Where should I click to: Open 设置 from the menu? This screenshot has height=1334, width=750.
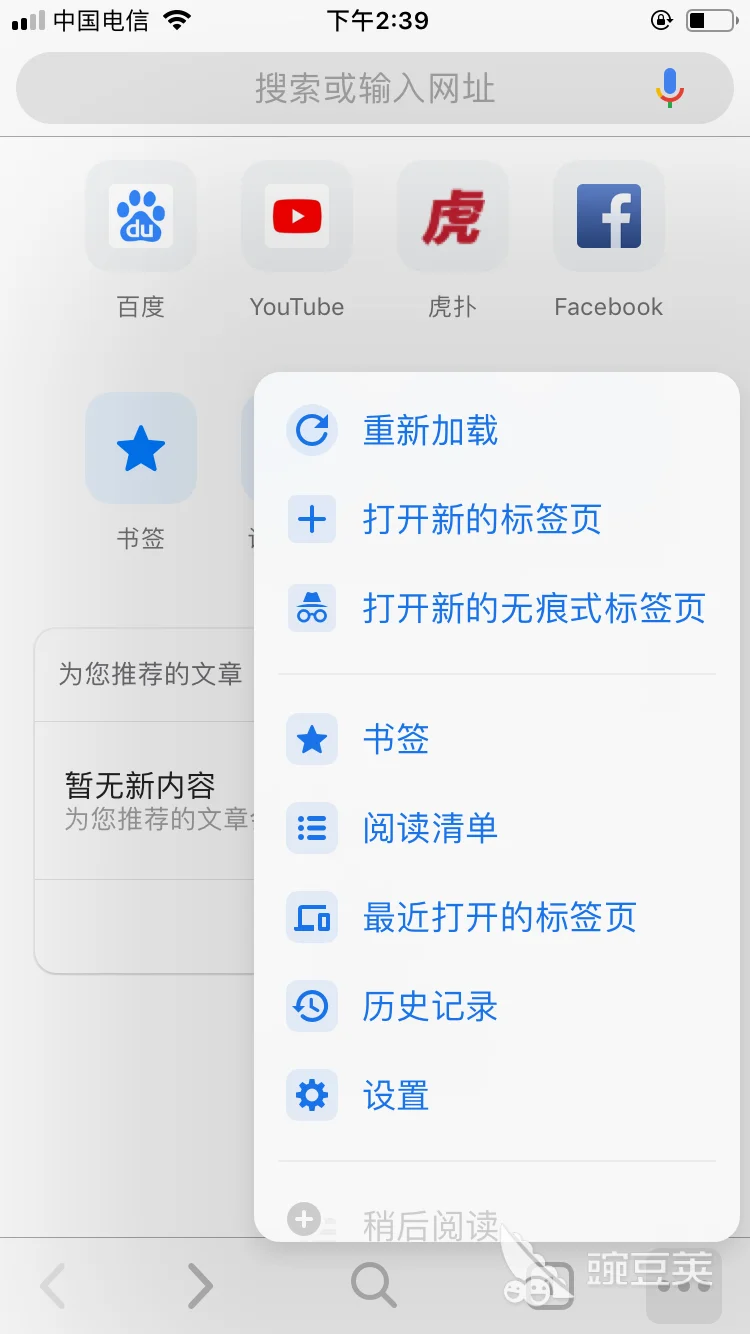pos(497,1095)
